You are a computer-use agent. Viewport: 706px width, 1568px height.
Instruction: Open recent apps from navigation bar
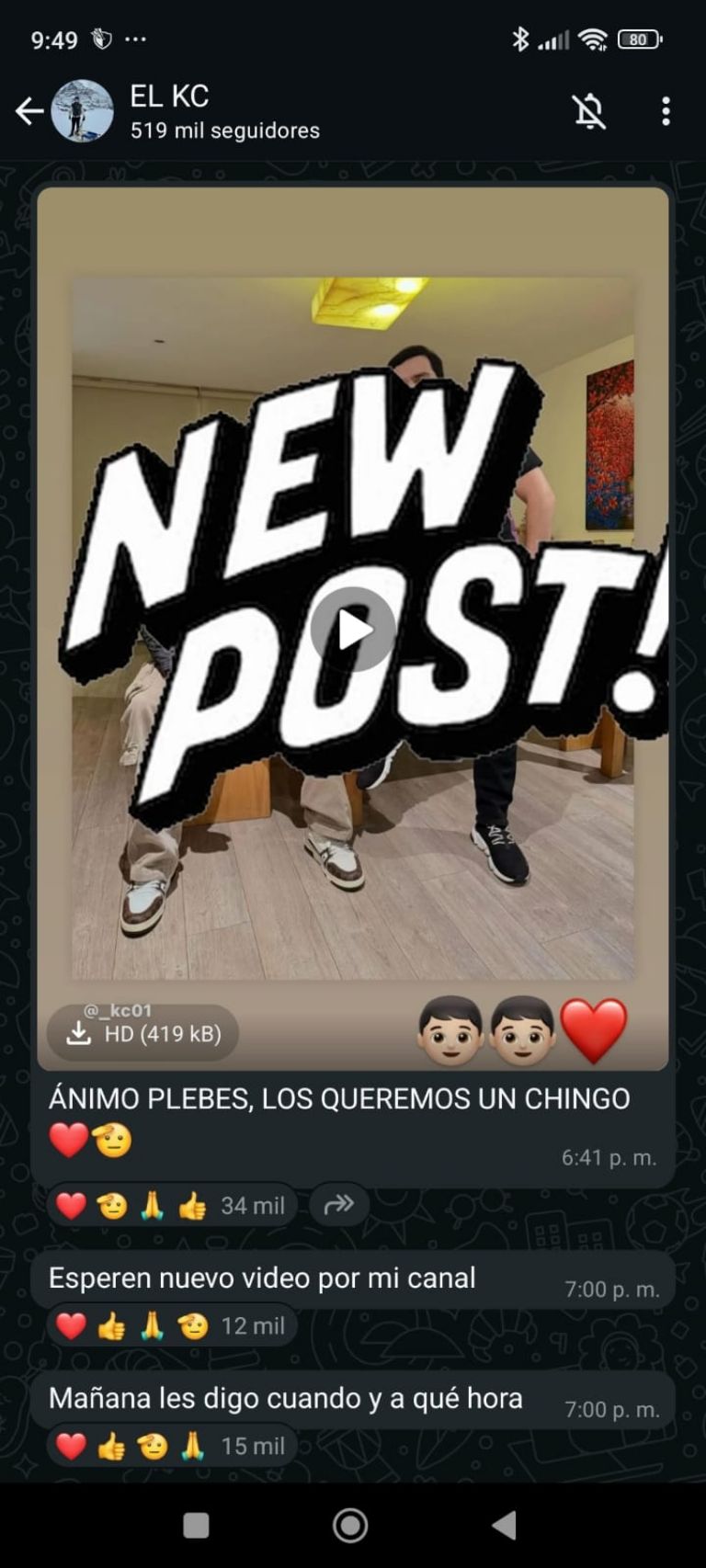point(196,1526)
